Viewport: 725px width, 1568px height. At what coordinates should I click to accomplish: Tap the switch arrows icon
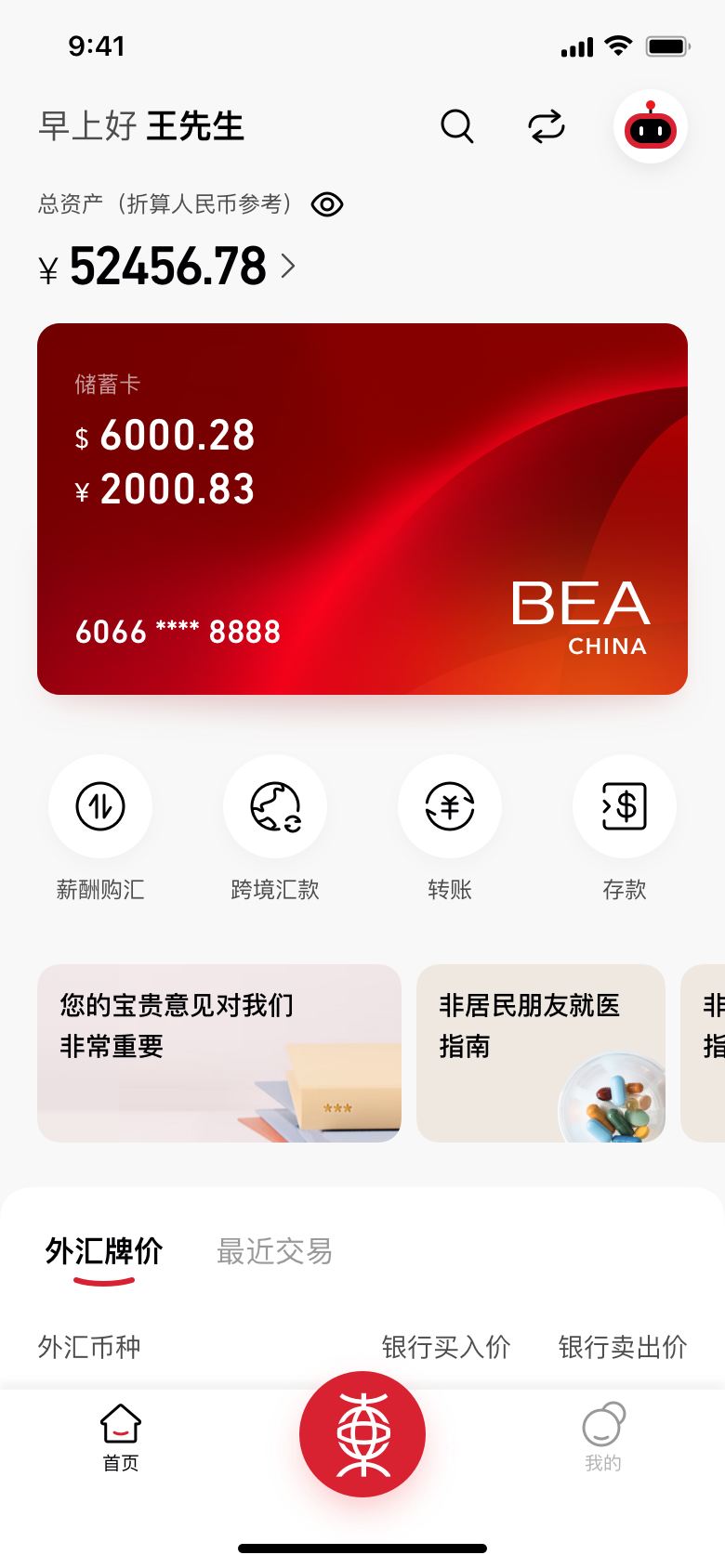(x=547, y=126)
